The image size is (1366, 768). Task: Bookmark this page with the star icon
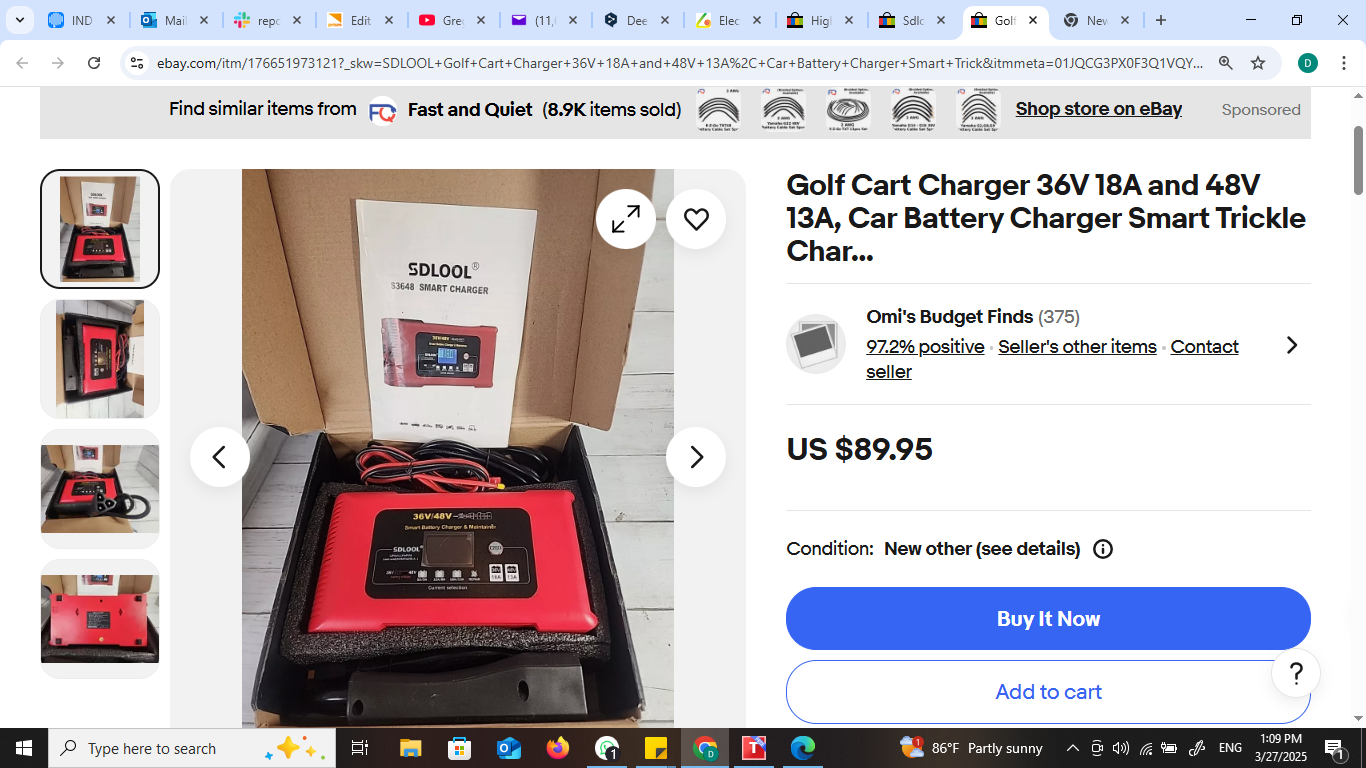[x=1258, y=63]
